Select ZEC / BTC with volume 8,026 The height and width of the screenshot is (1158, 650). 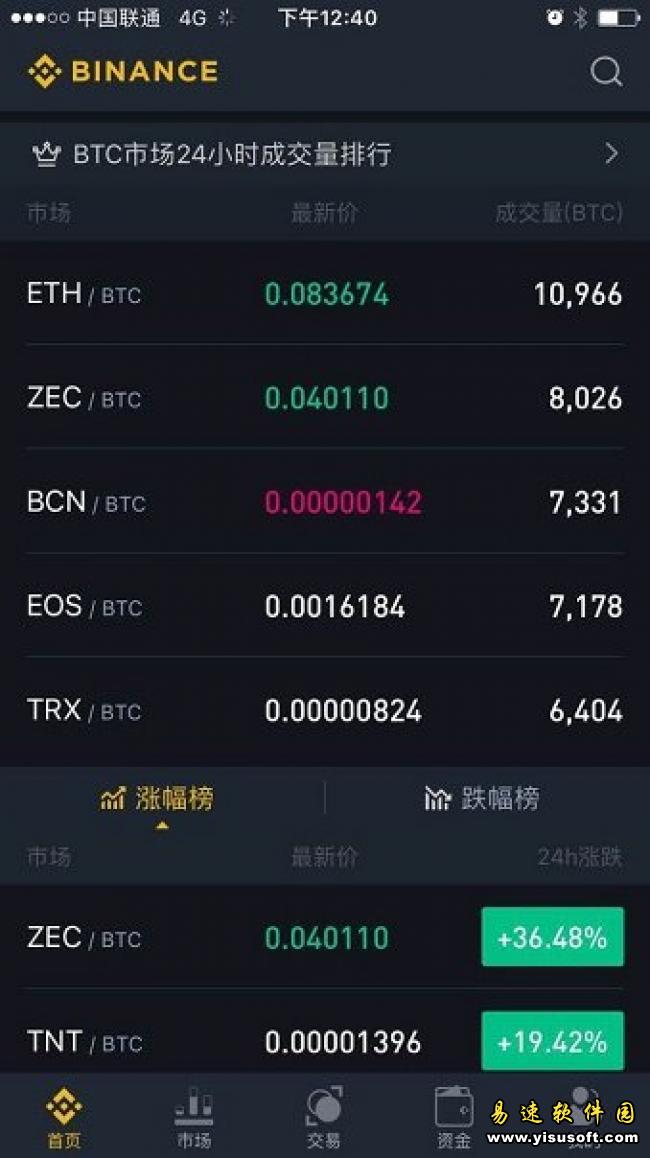[x=325, y=397]
